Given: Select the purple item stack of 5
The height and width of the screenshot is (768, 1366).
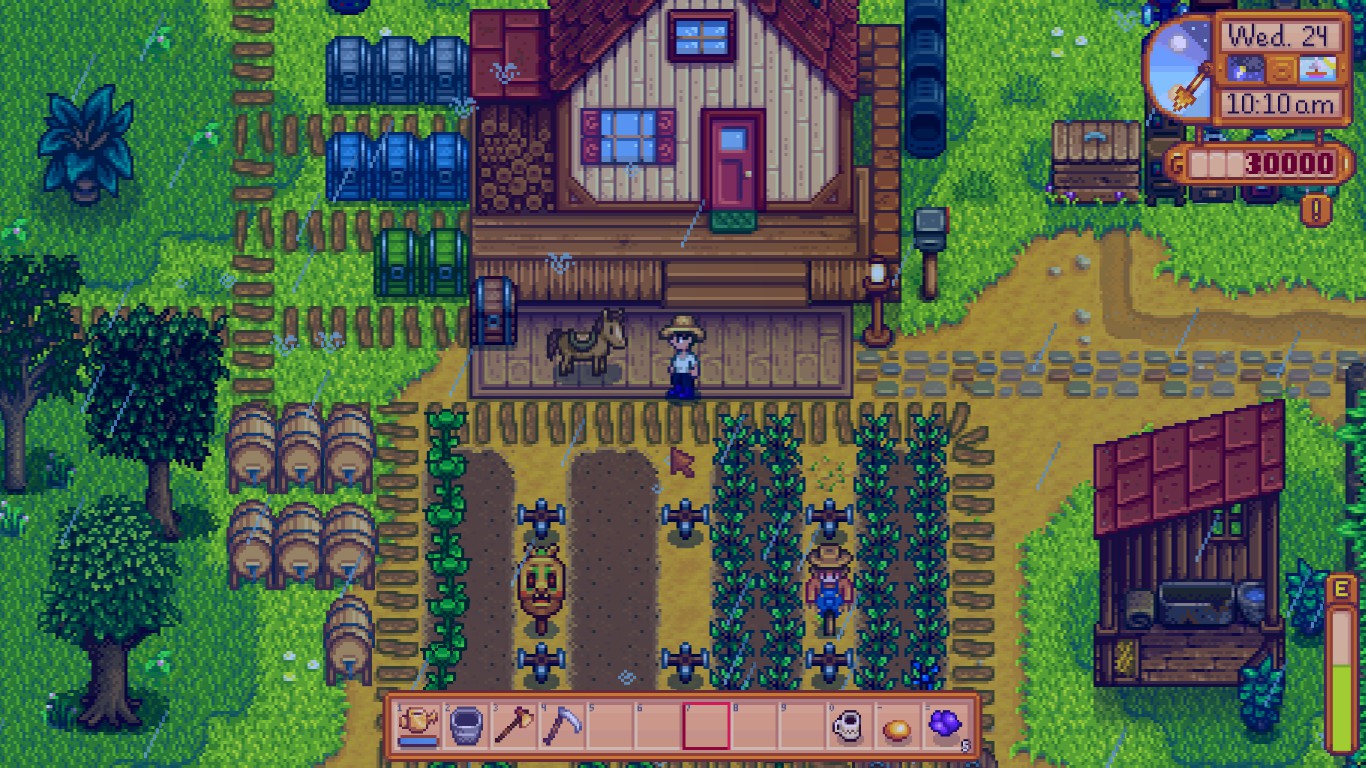Looking at the screenshot, I should click(x=945, y=726).
